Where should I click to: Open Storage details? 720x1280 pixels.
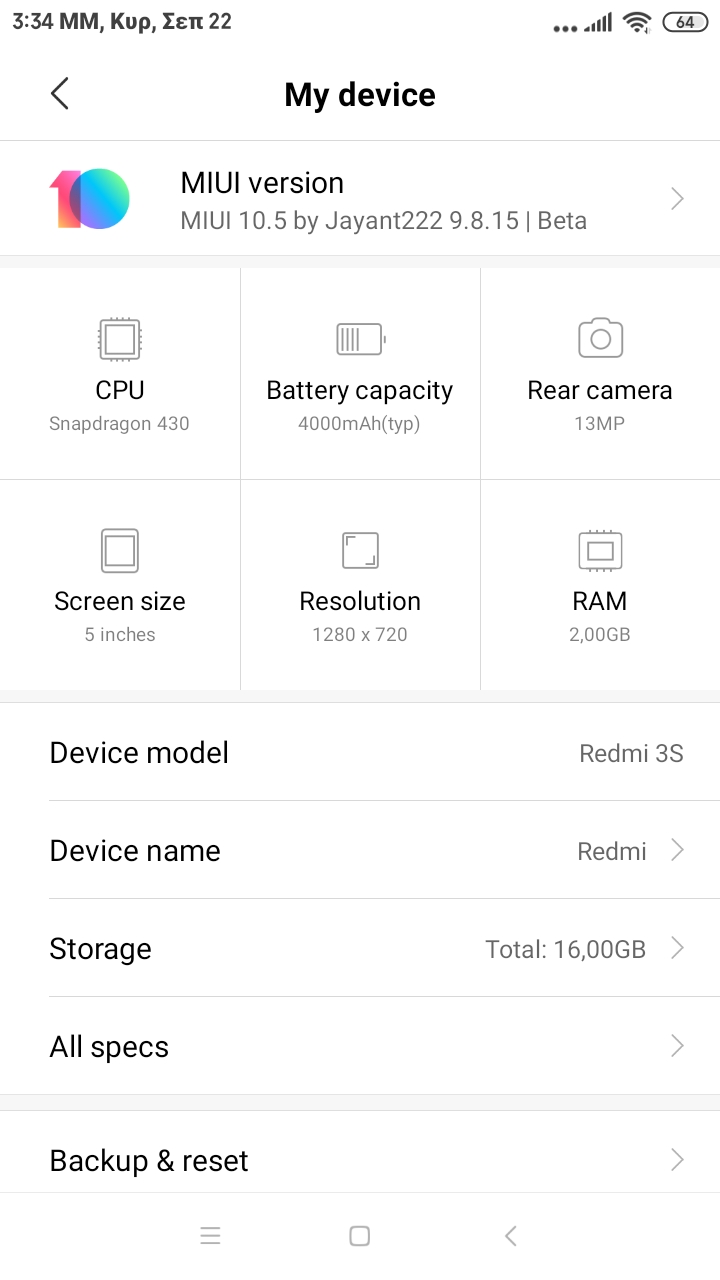(360, 948)
